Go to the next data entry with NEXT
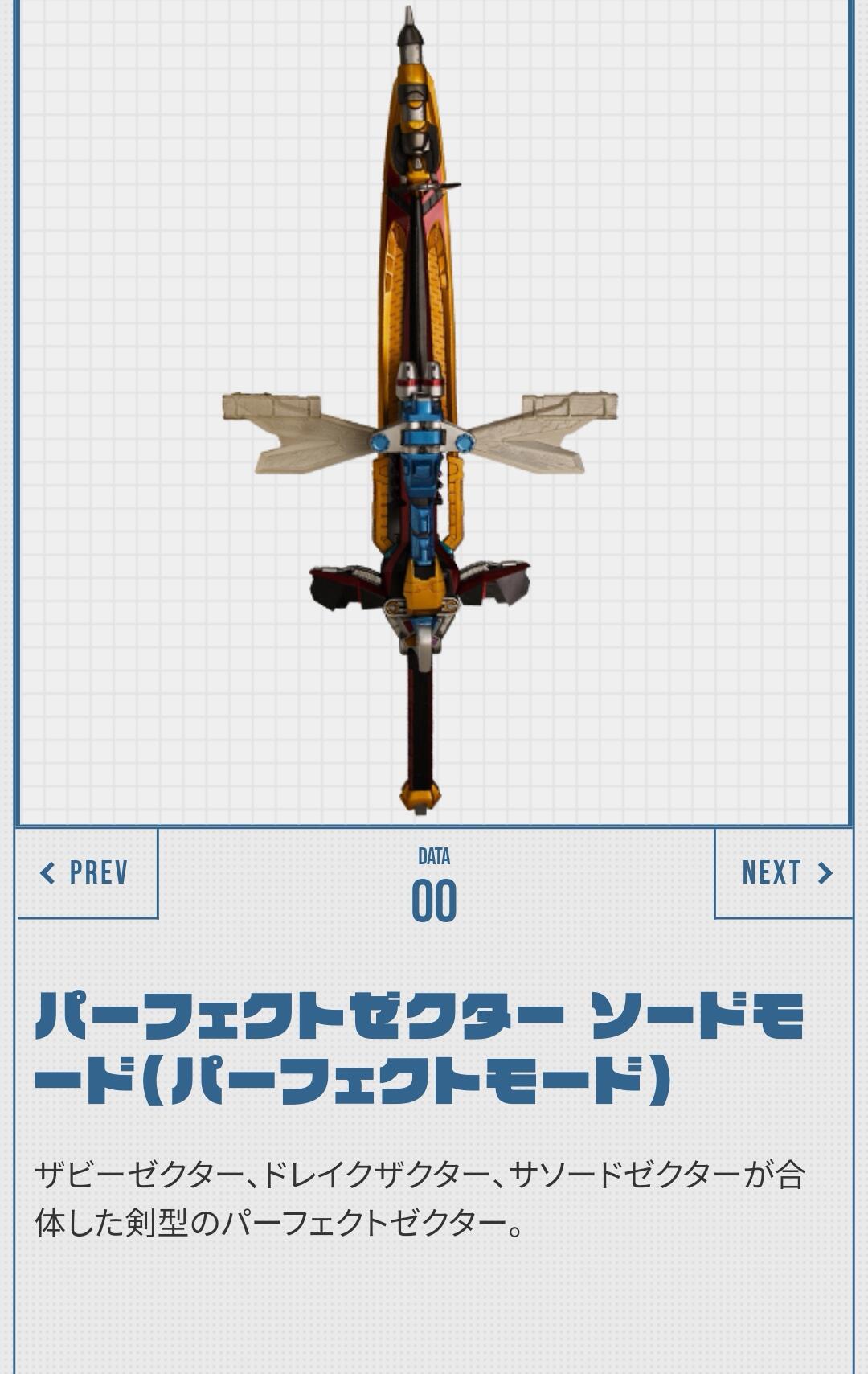The width and height of the screenshot is (868, 1374). click(x=784, y=872)
